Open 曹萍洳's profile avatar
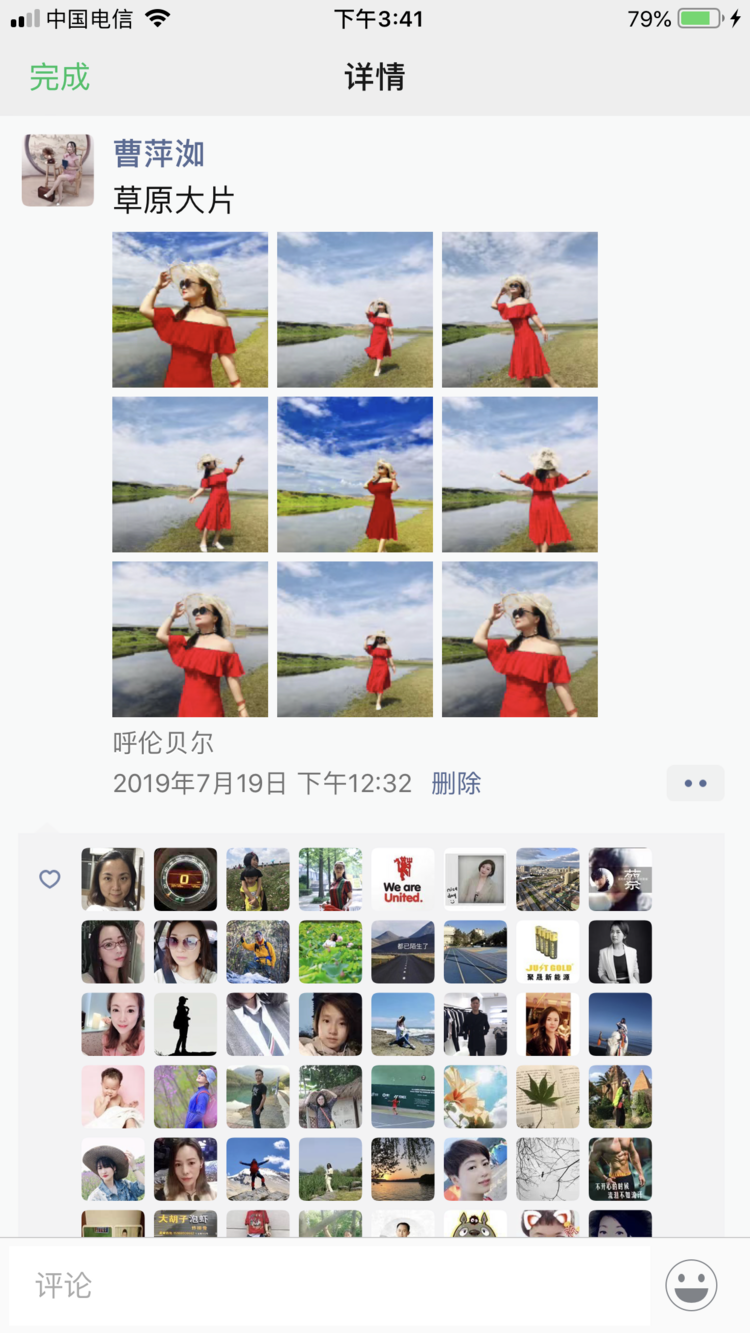Screen dimensions: 750x1333 click(x=58, y=170)
